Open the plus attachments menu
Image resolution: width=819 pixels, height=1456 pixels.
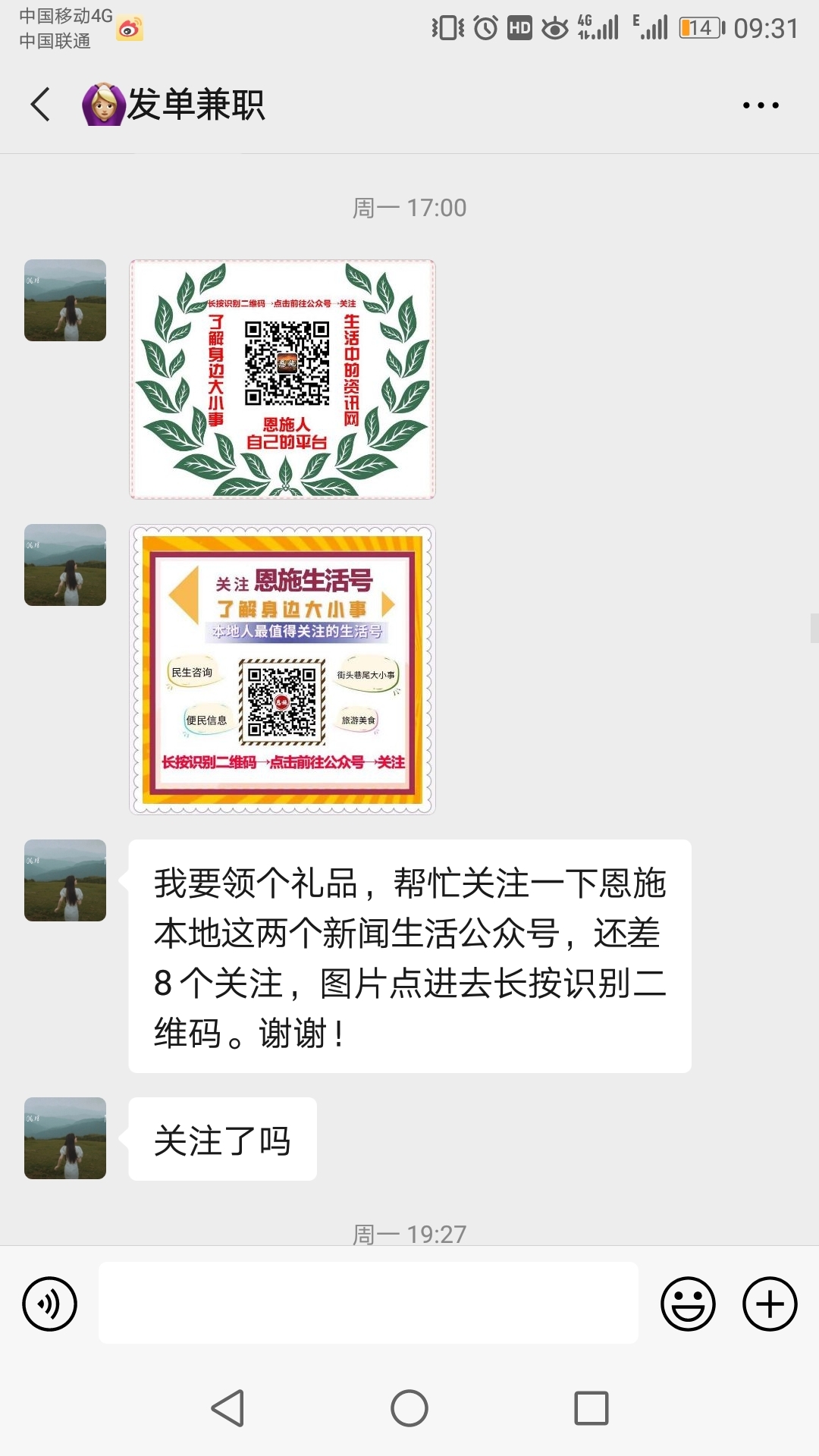(x=769, y=1304)
